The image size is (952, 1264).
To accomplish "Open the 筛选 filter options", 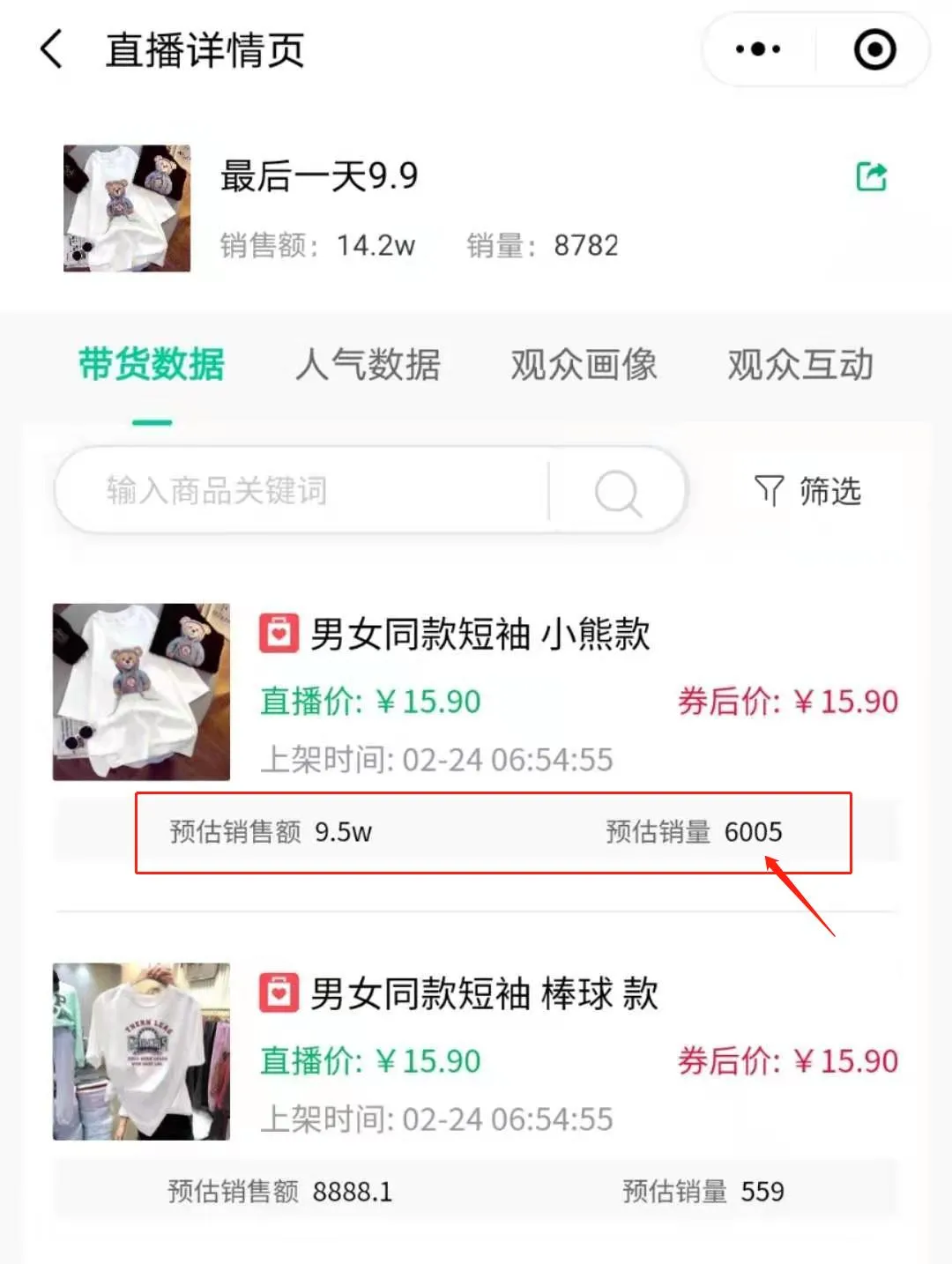I will click(807, 491).
